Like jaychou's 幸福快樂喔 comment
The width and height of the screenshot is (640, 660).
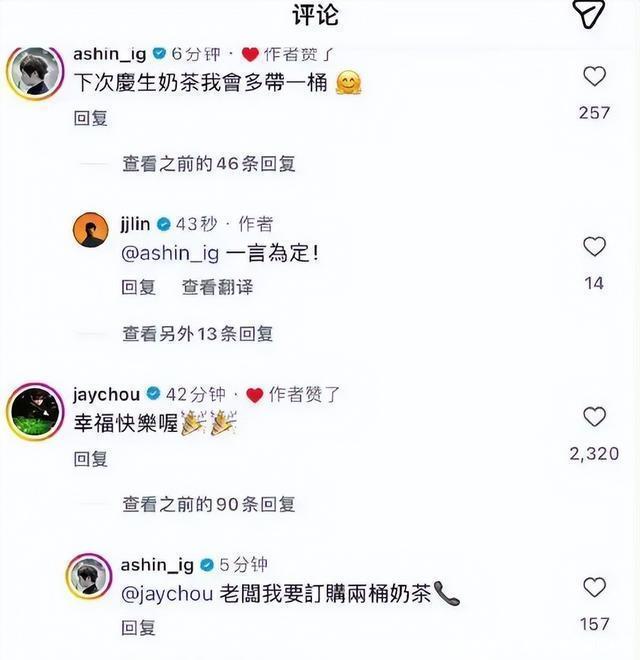tap(594, 417)
